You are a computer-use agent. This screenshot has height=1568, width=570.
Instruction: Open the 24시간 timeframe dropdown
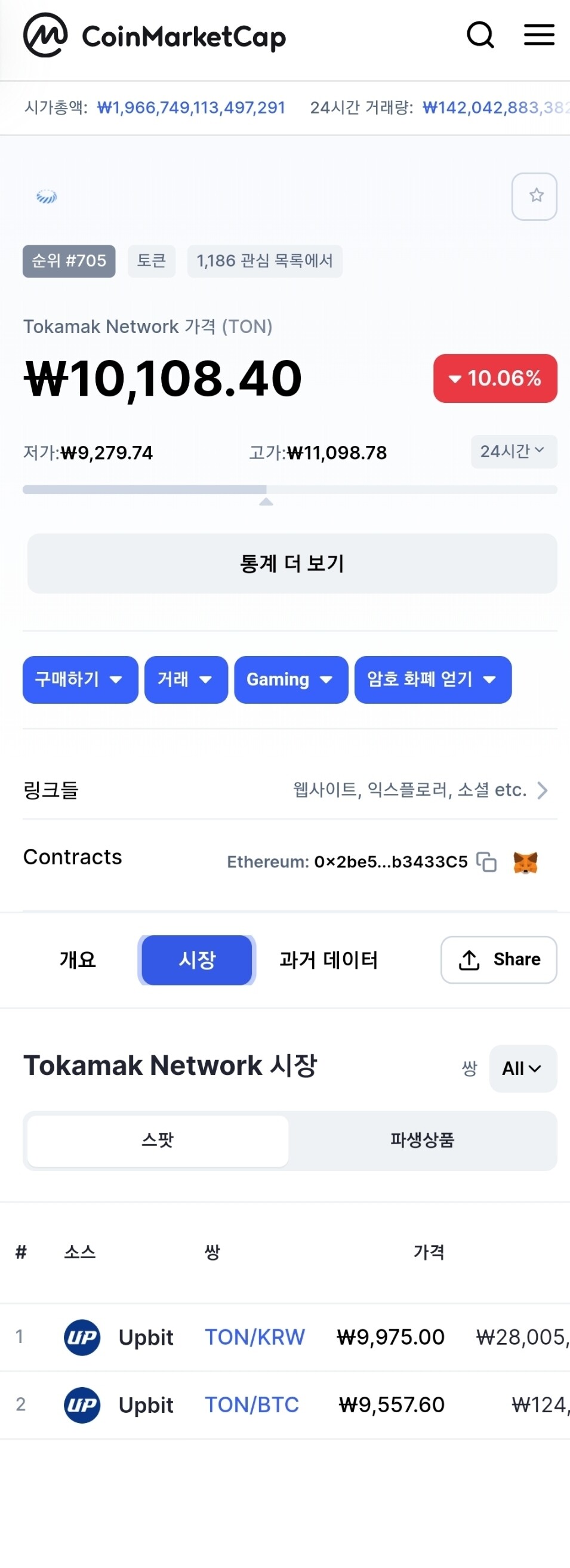coord(513,452)
